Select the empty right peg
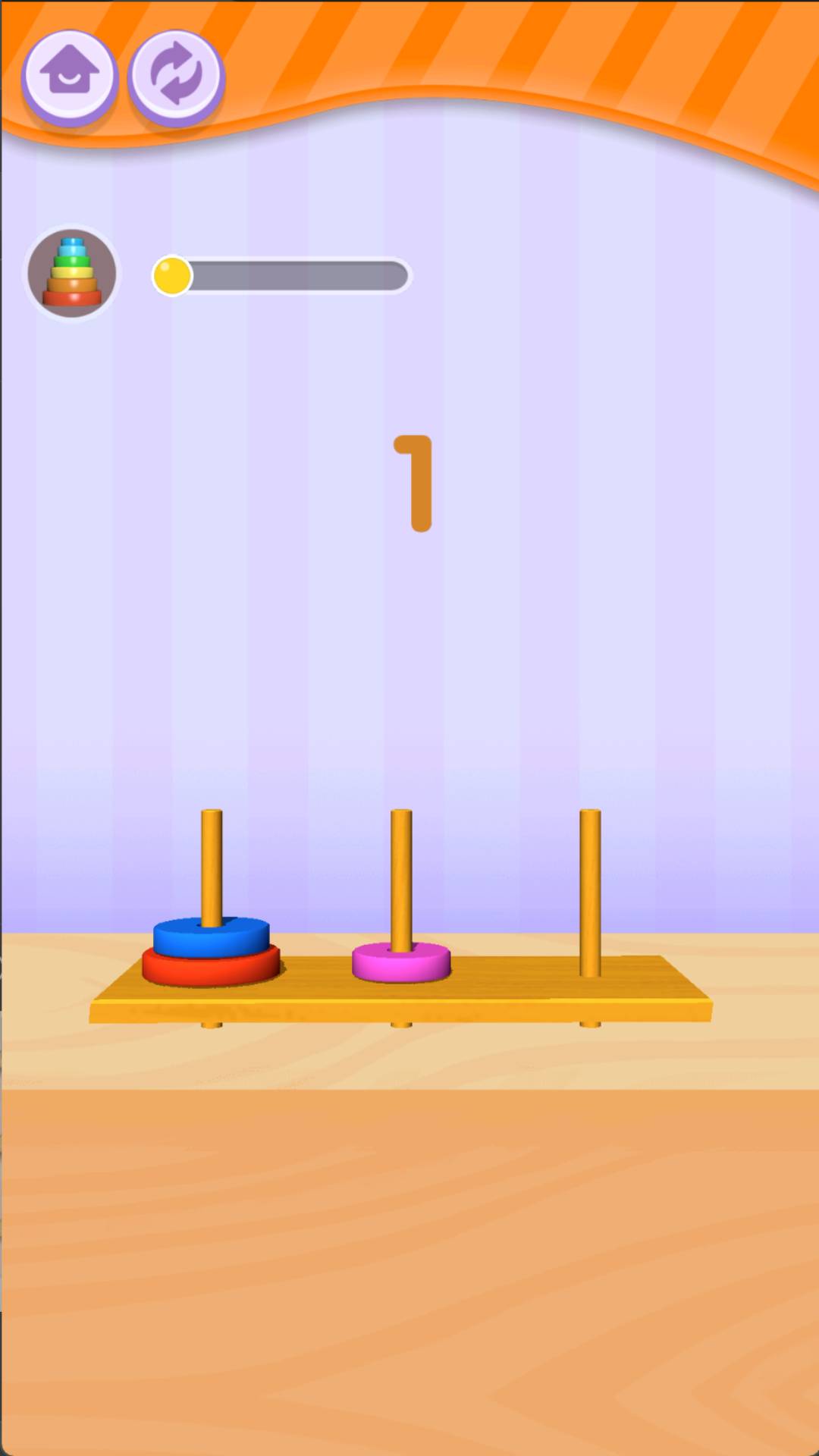Image resolution: width=819 pixels, height=1456 pixels. (590, 895)
